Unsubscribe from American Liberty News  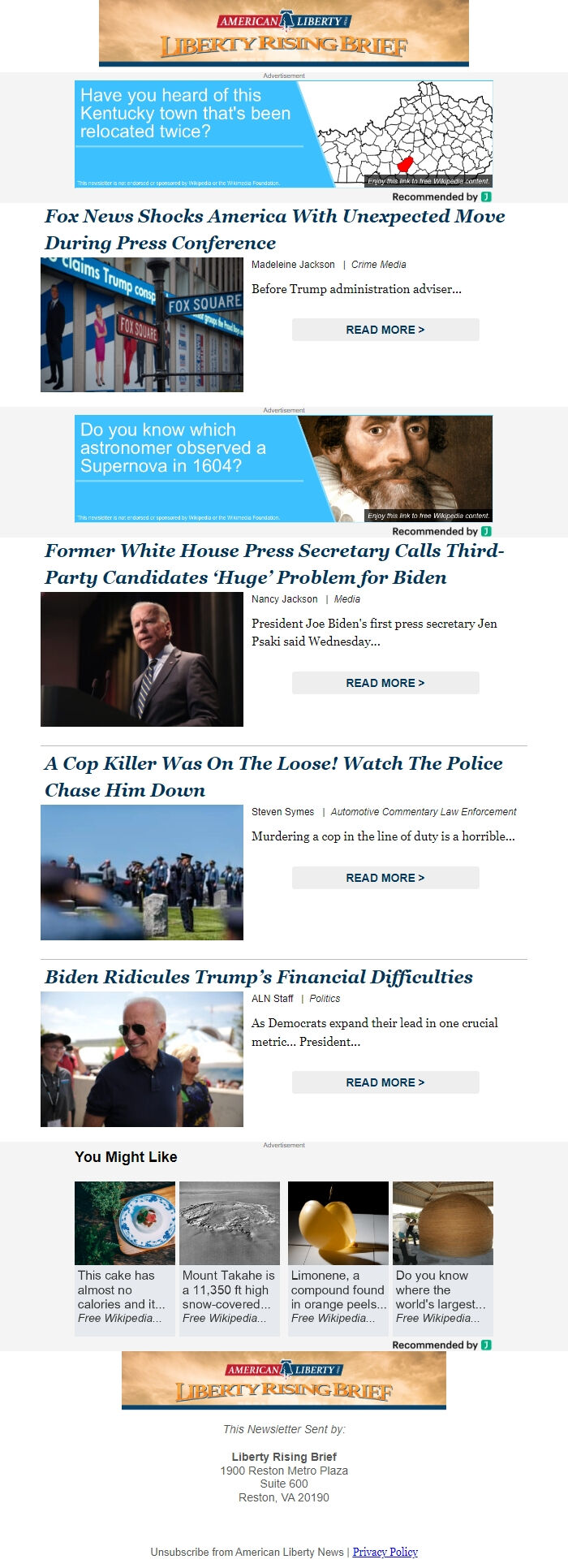point(247,1552)
